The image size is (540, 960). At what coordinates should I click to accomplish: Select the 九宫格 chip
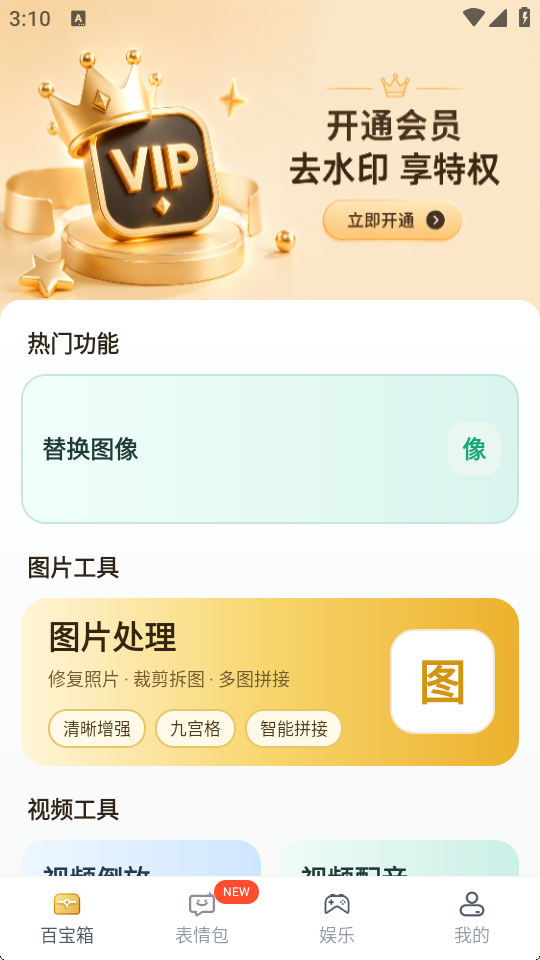195,729
